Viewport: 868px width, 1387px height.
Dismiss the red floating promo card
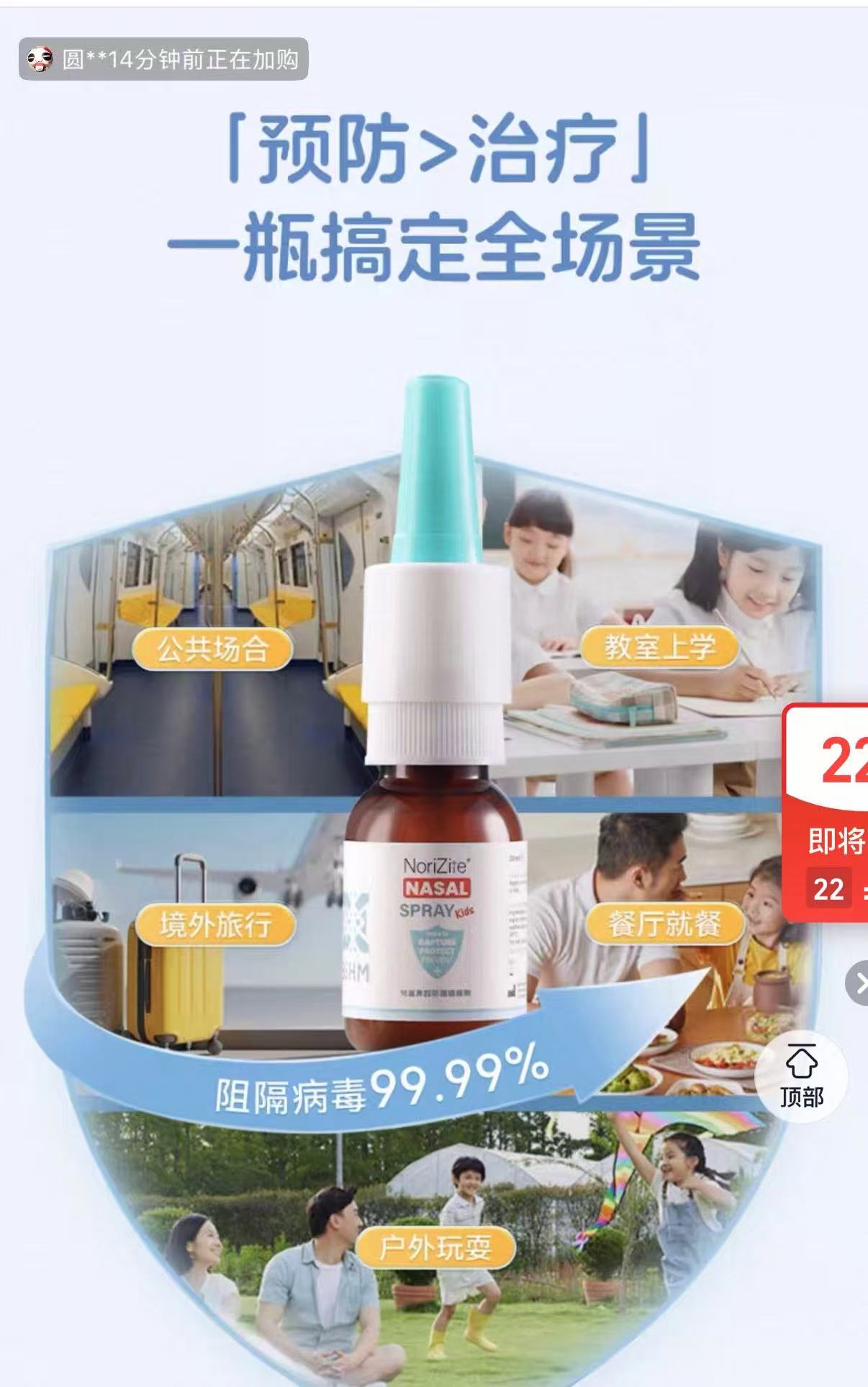(859, 983)
